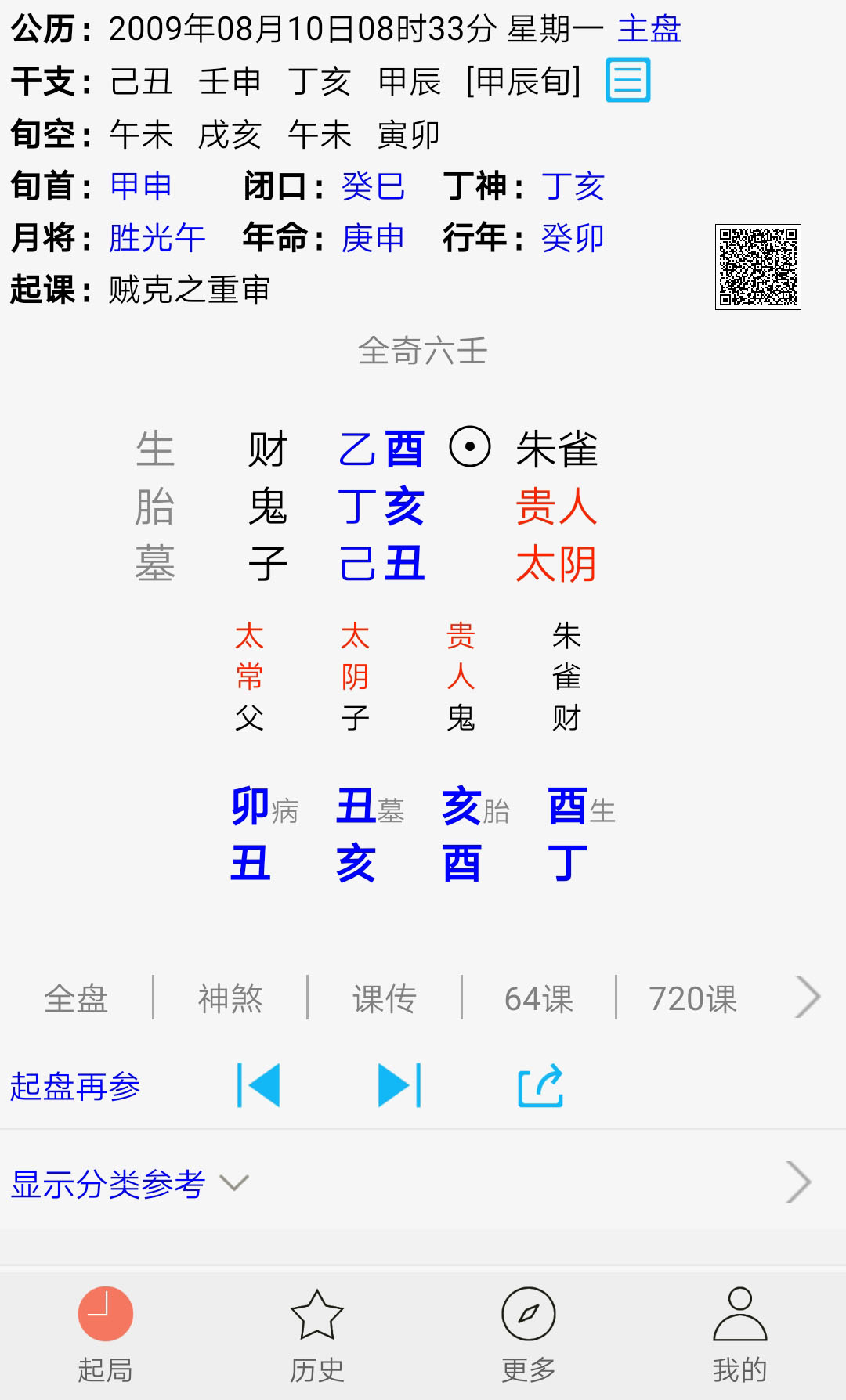
Task: Open the list icon next to 甲辰旬
Action: 627,80
